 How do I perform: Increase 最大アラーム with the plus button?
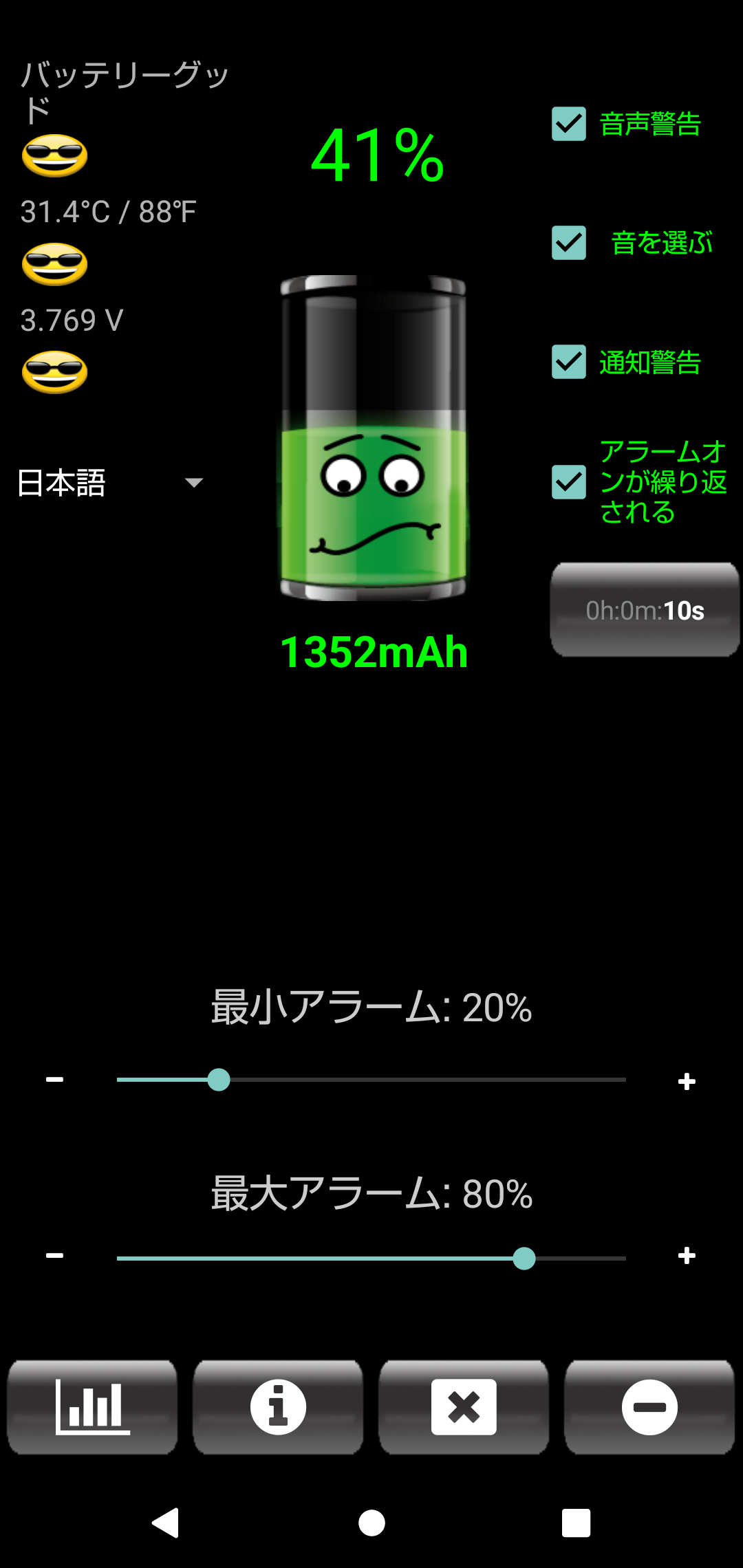tap(687, 1256)
